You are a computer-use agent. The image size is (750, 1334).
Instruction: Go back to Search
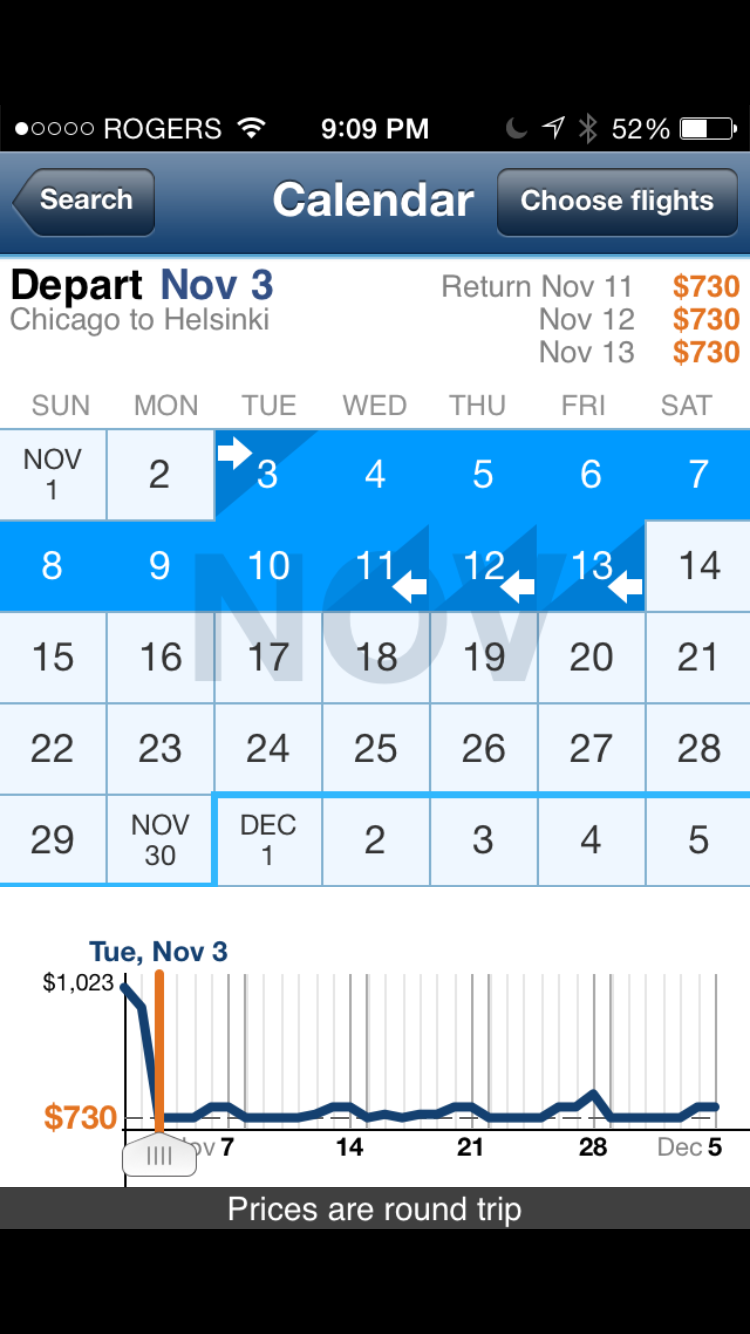click(84, 201)
